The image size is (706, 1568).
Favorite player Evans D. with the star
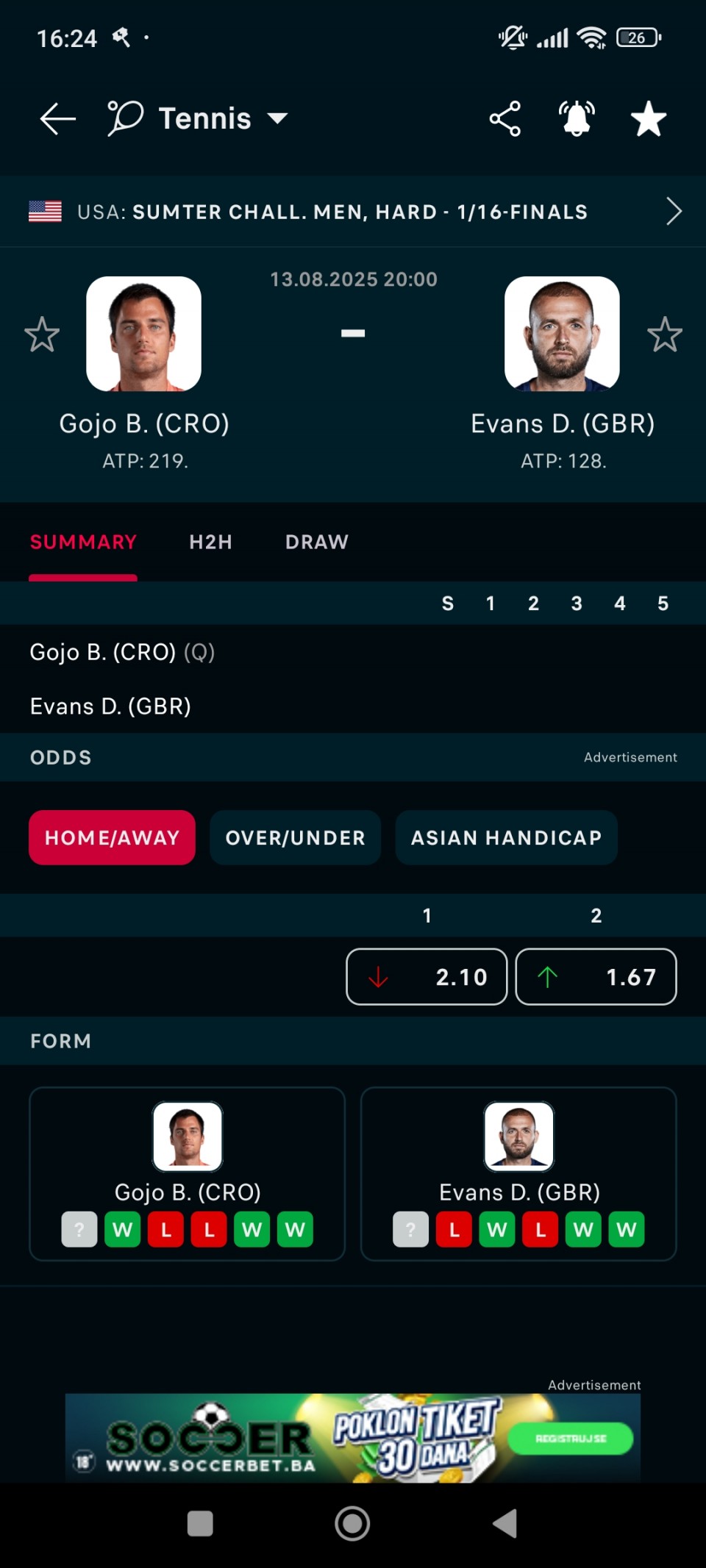[665, 334]
